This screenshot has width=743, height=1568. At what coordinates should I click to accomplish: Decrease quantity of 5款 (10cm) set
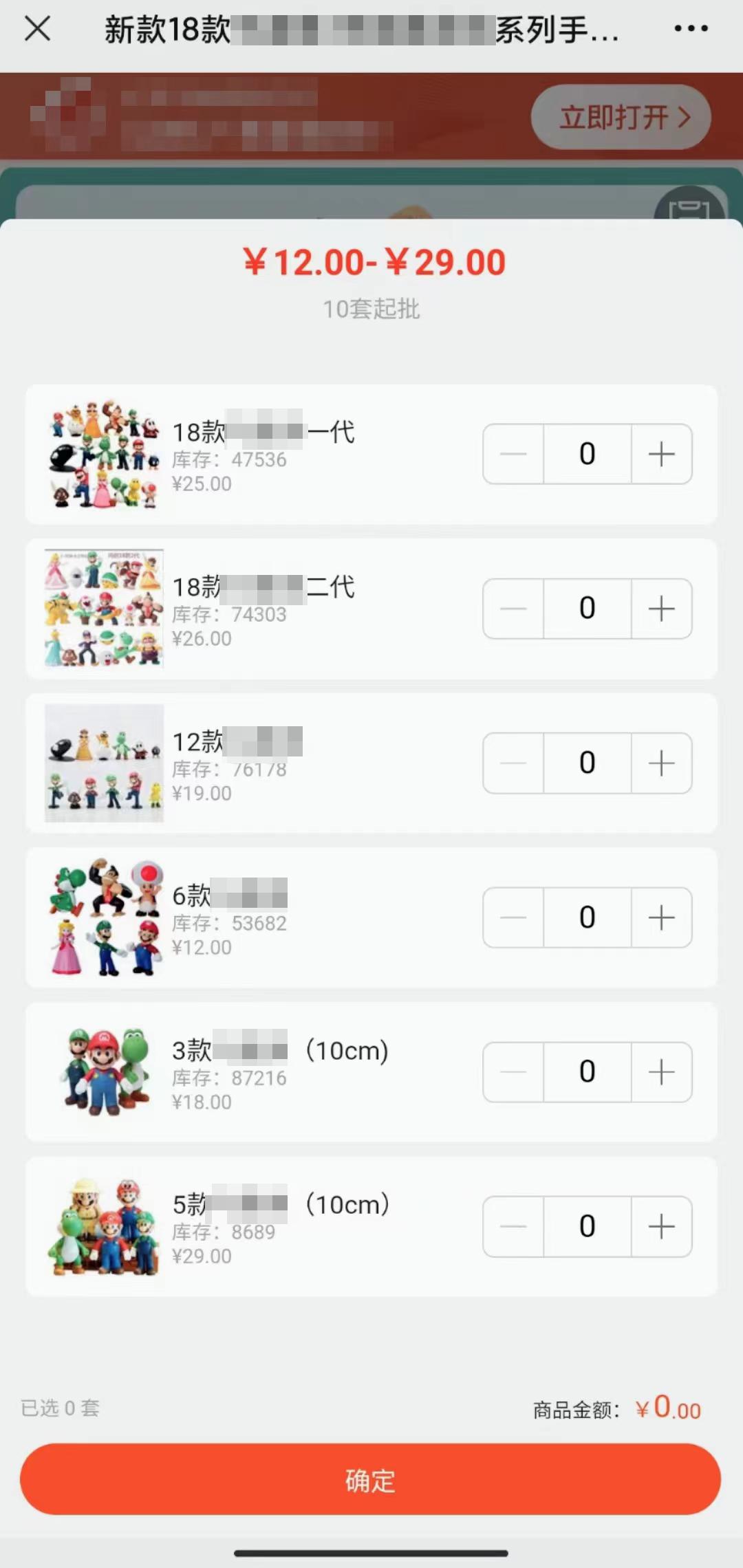513,1226
